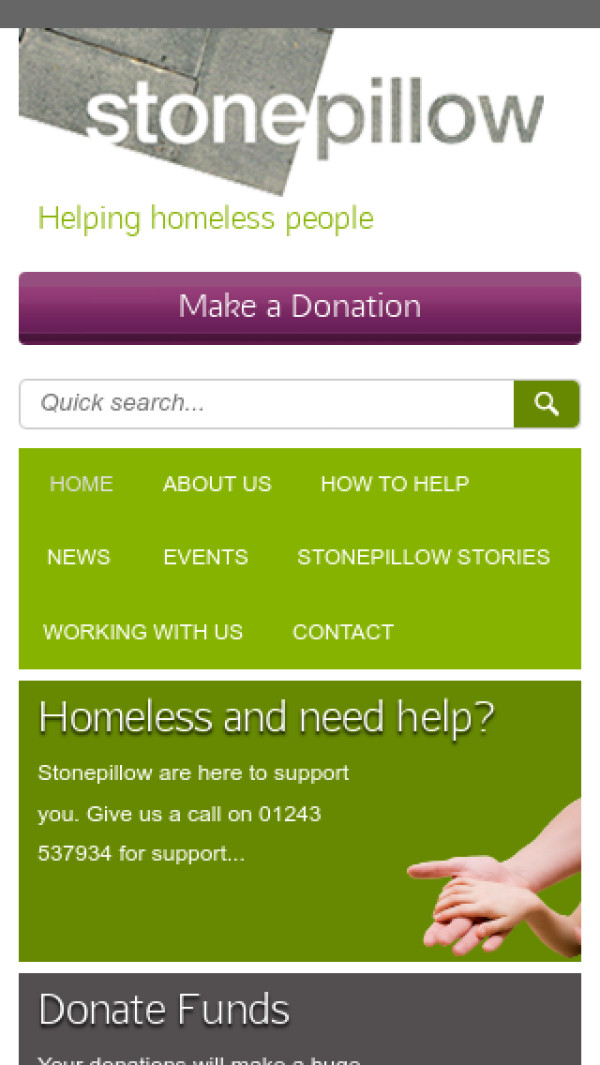Open the About Us section

point(217,484)
